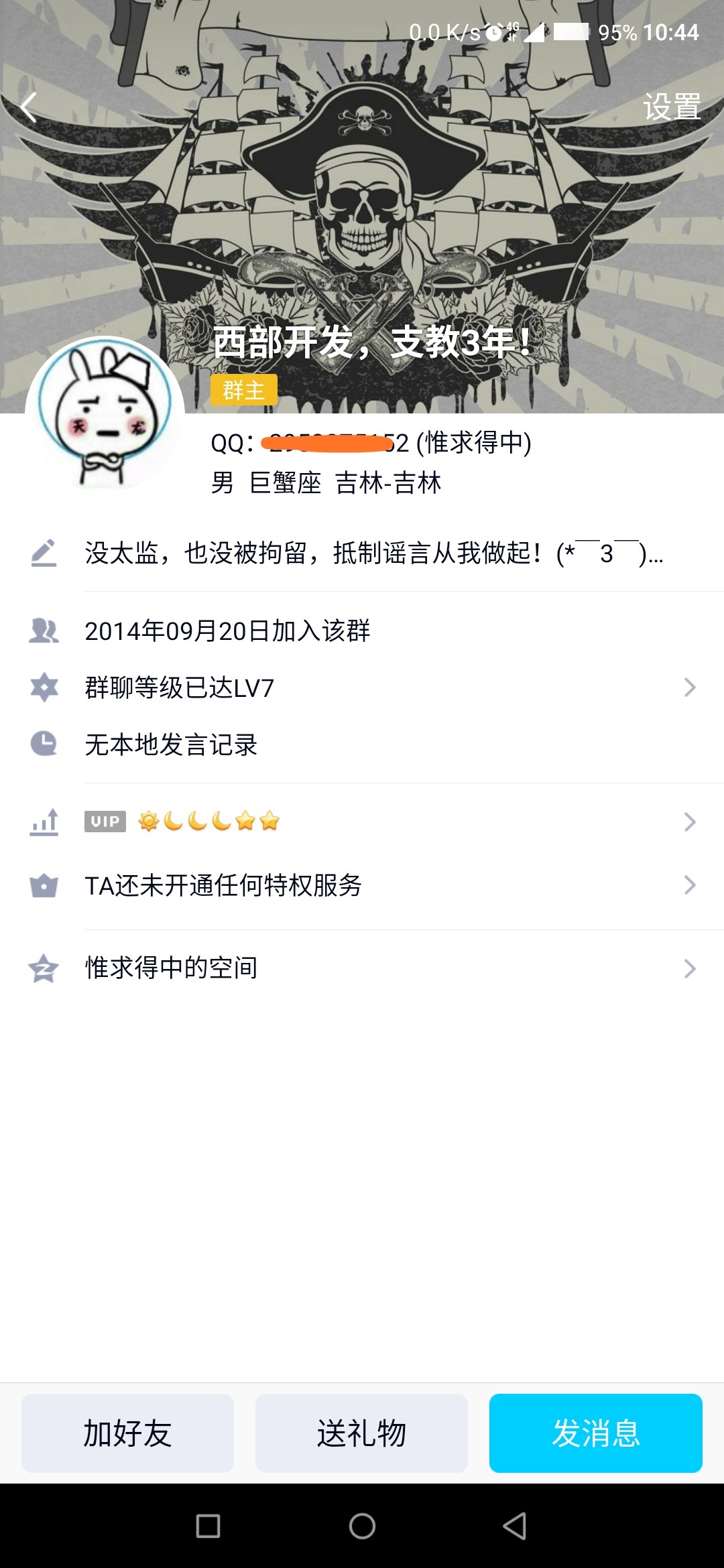View the rabbit profile avatar

coord(105,415)
